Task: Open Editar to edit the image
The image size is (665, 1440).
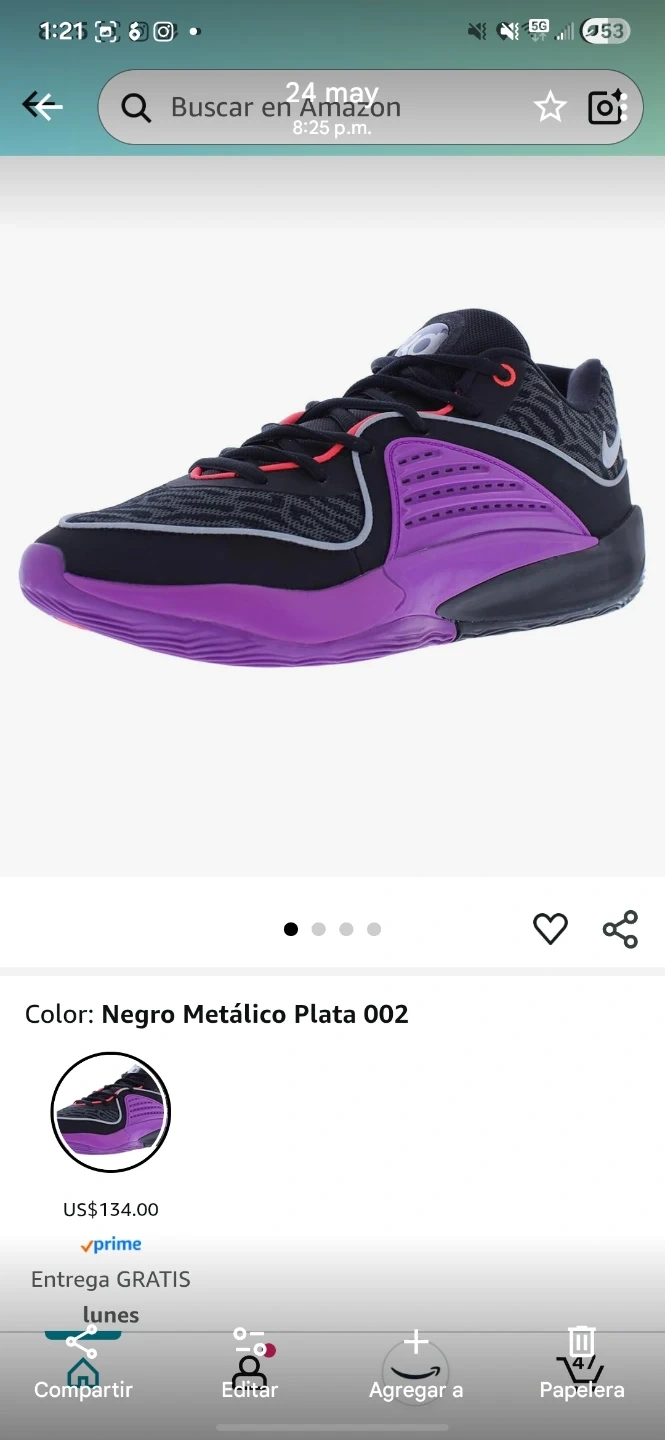Action: point(249,1362)
